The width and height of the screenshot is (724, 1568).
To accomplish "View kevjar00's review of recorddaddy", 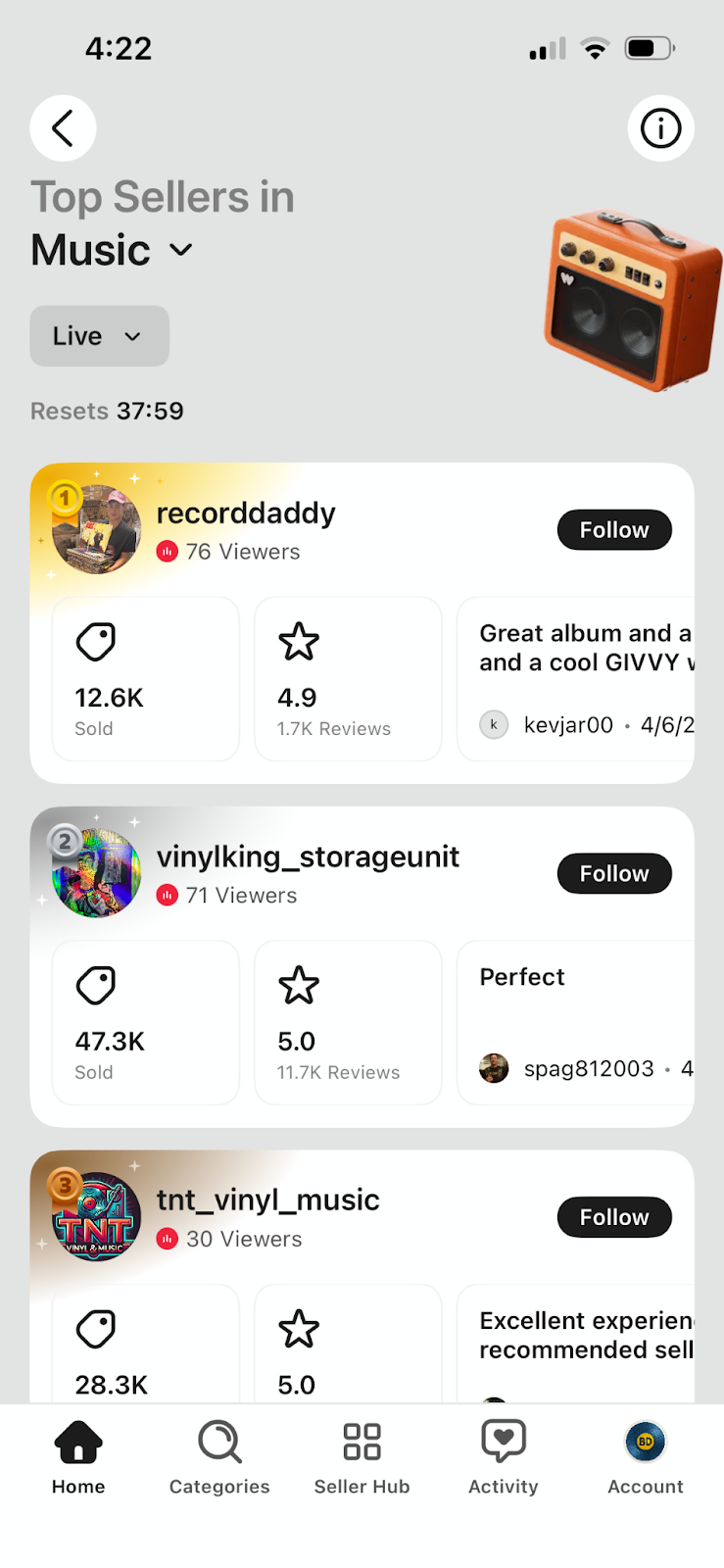I will tap(578, 679).
